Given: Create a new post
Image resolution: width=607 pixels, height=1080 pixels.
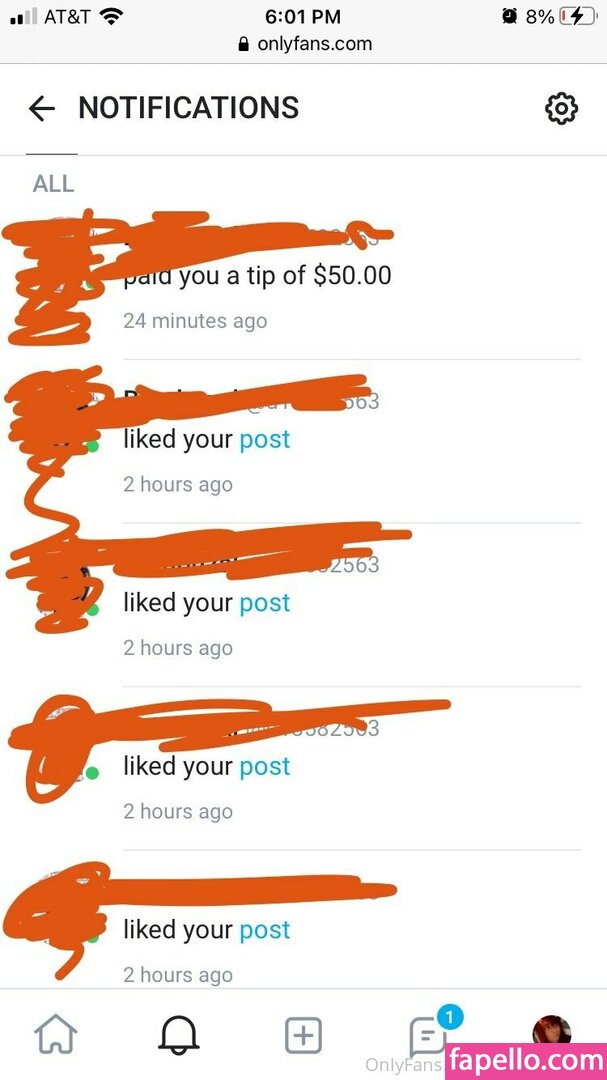Looking at the screenshot, I should tap(303, 1035).
